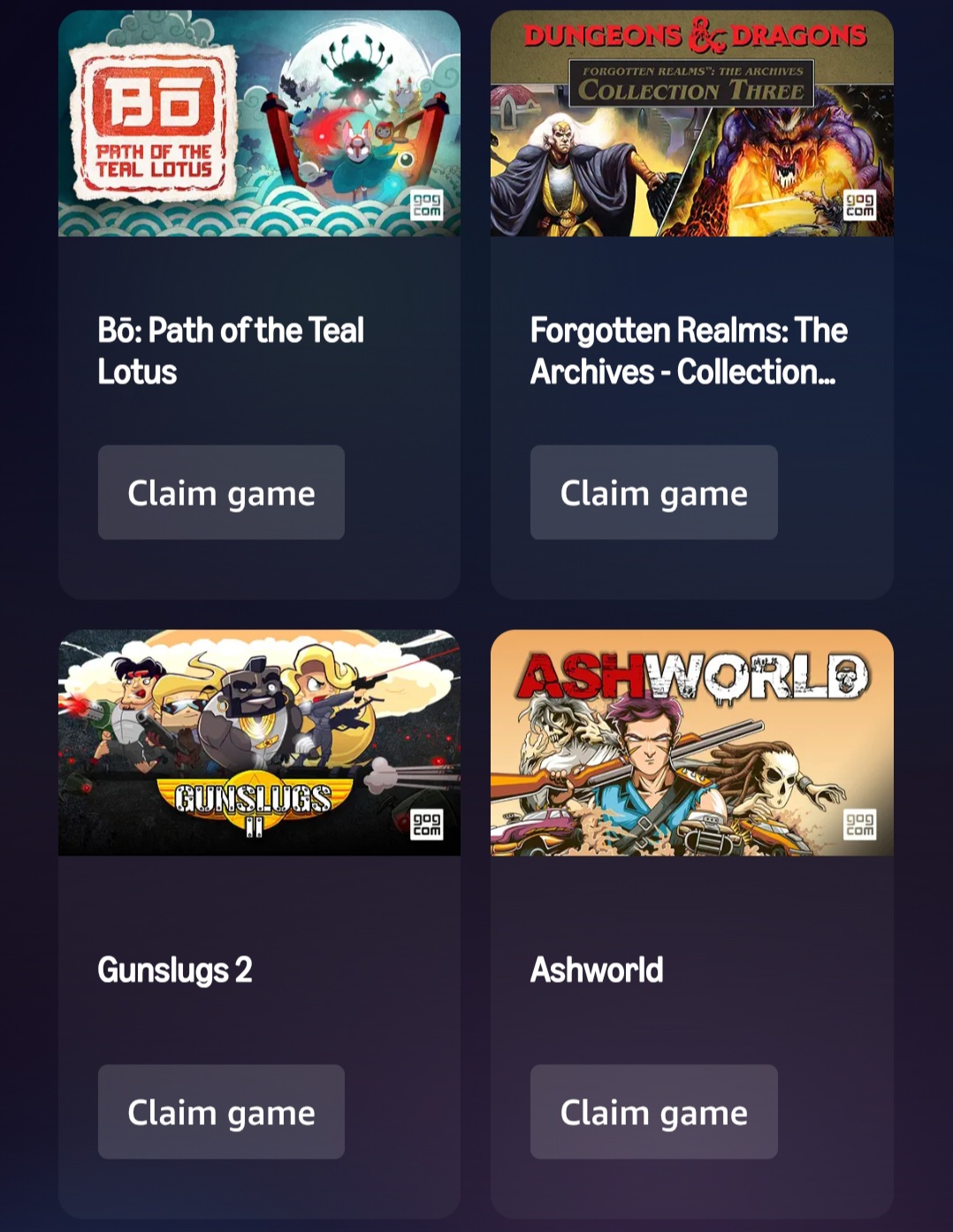Open the Gunslugs 2 game card

259,742
